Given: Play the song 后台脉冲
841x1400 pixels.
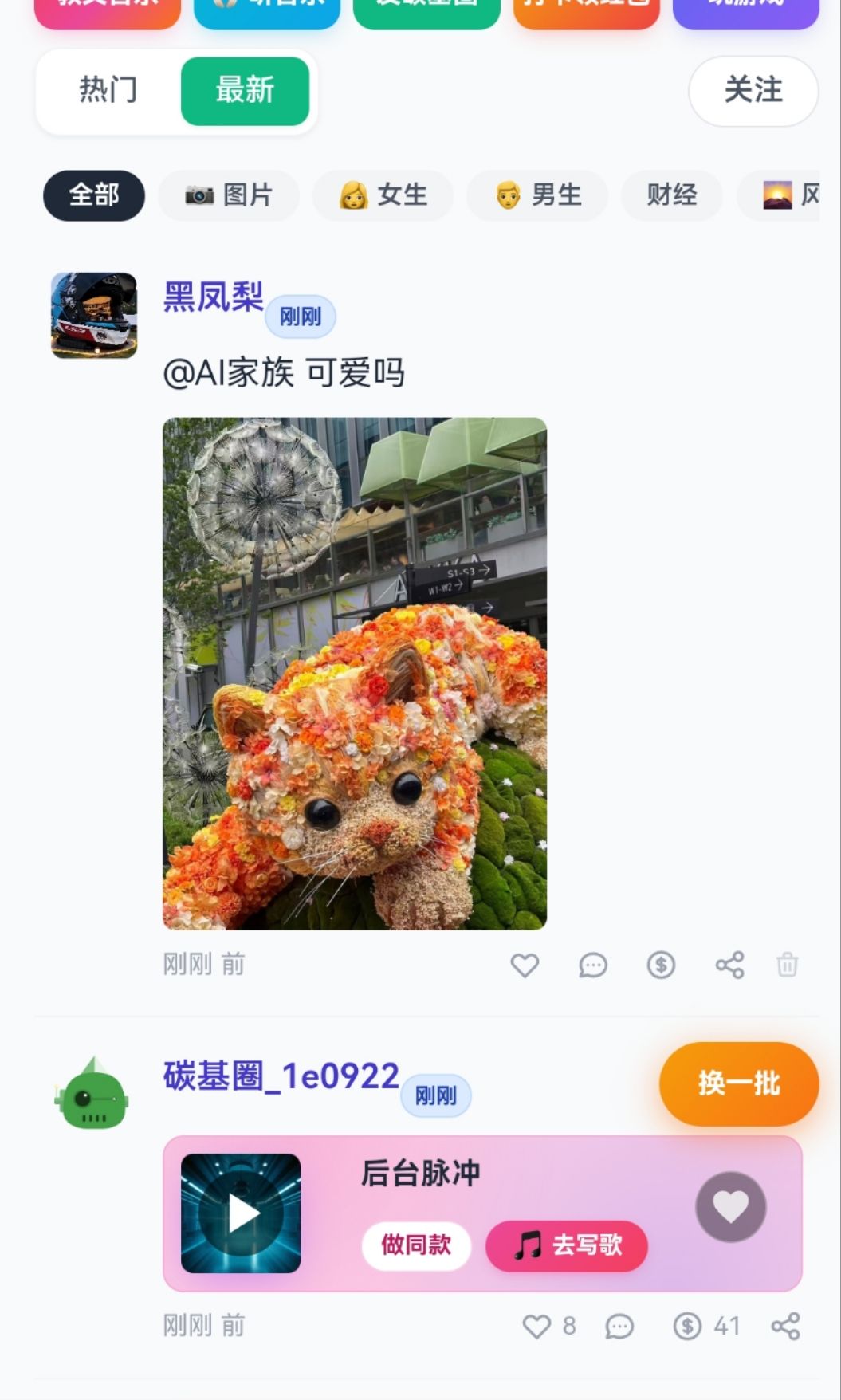Looking at the screenshot, I should click(241, 1213).
